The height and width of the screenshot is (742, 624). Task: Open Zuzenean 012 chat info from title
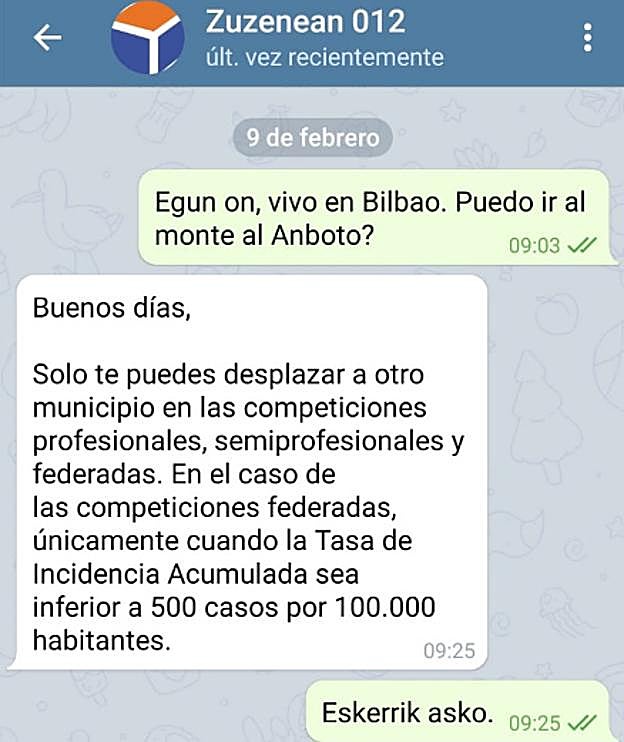coord(305,20)
